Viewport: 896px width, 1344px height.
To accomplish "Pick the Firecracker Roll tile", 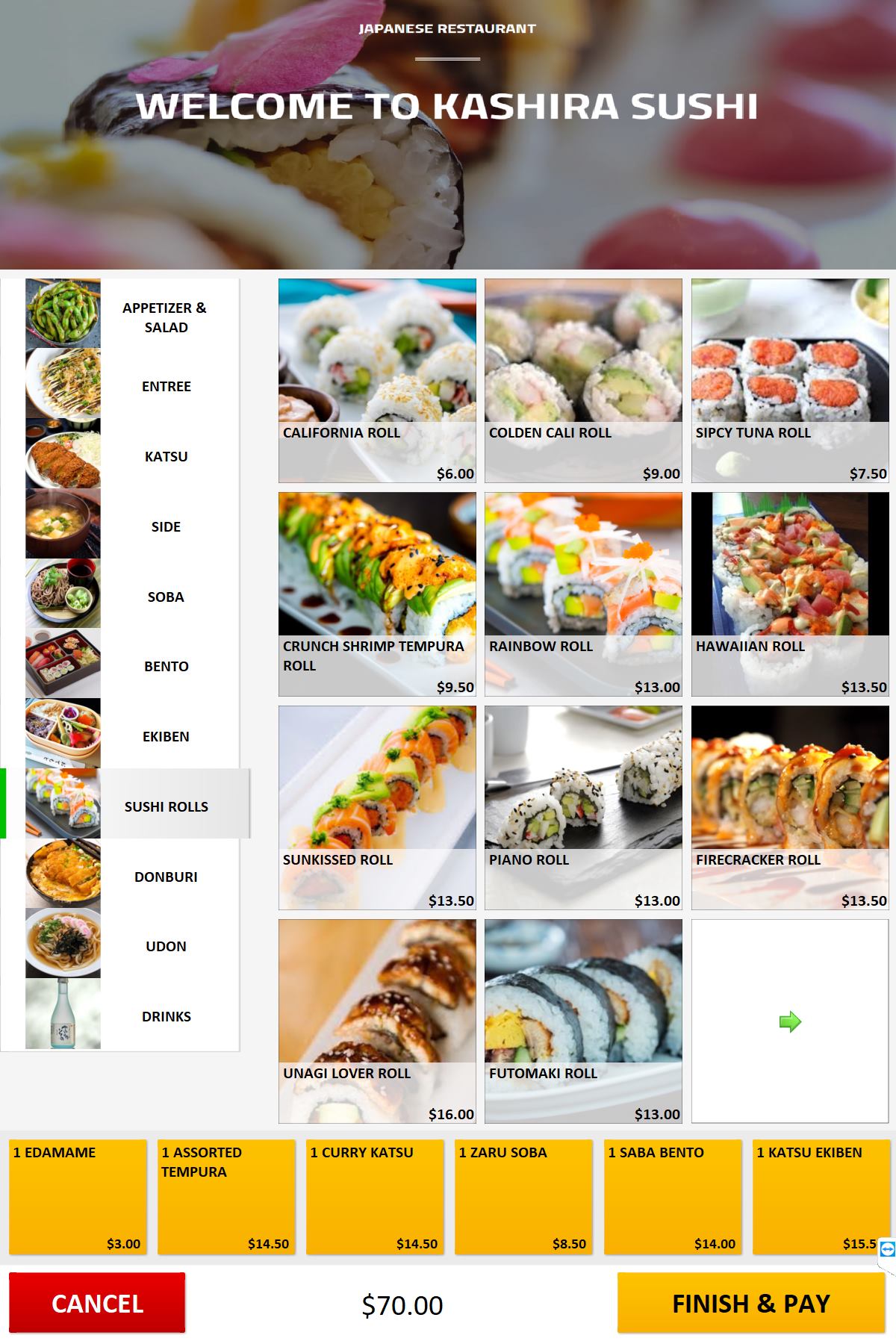I will point(790,807).
